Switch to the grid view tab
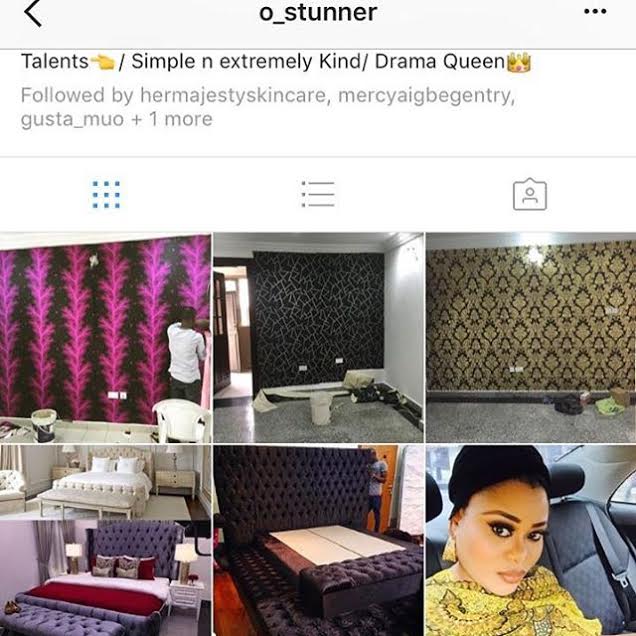 106,194
